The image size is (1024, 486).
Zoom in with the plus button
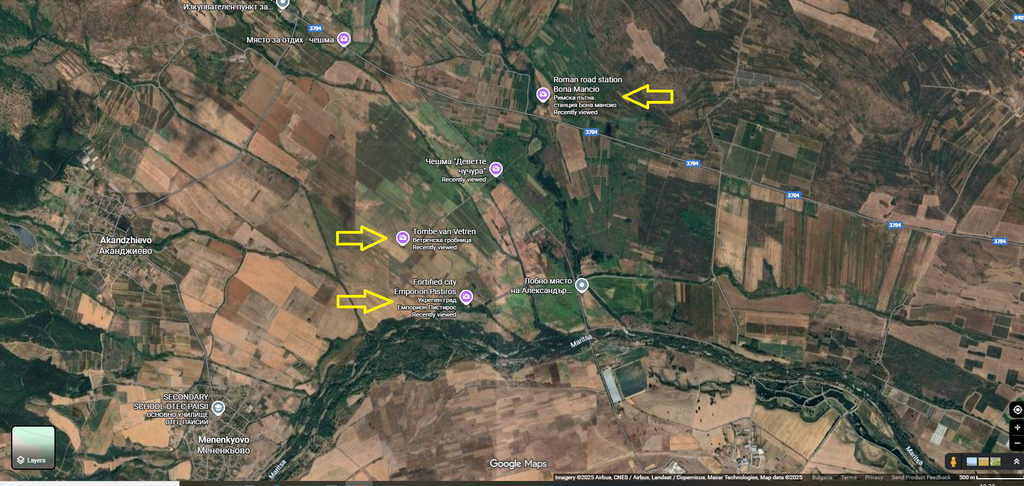1016,428
